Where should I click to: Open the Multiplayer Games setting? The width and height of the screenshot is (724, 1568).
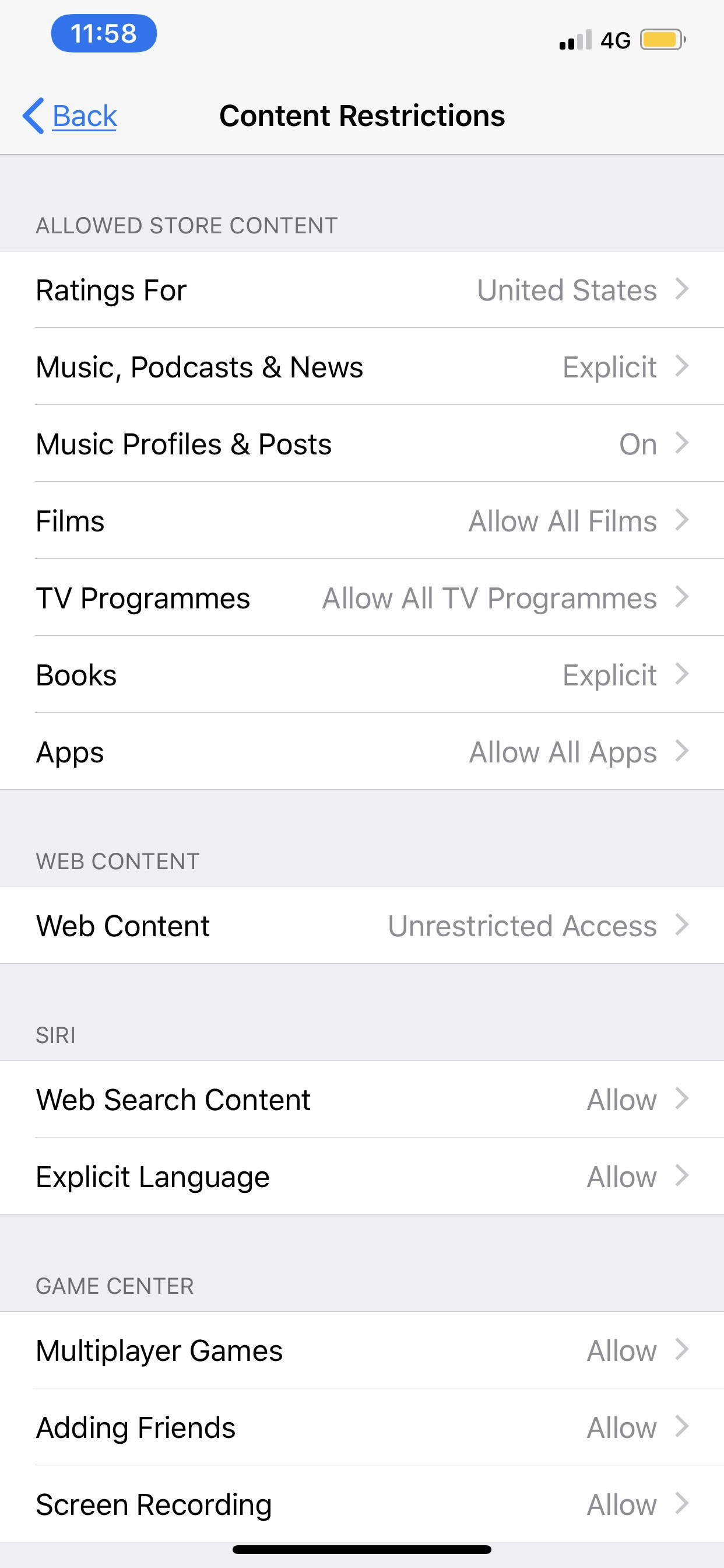point(362,1350)
